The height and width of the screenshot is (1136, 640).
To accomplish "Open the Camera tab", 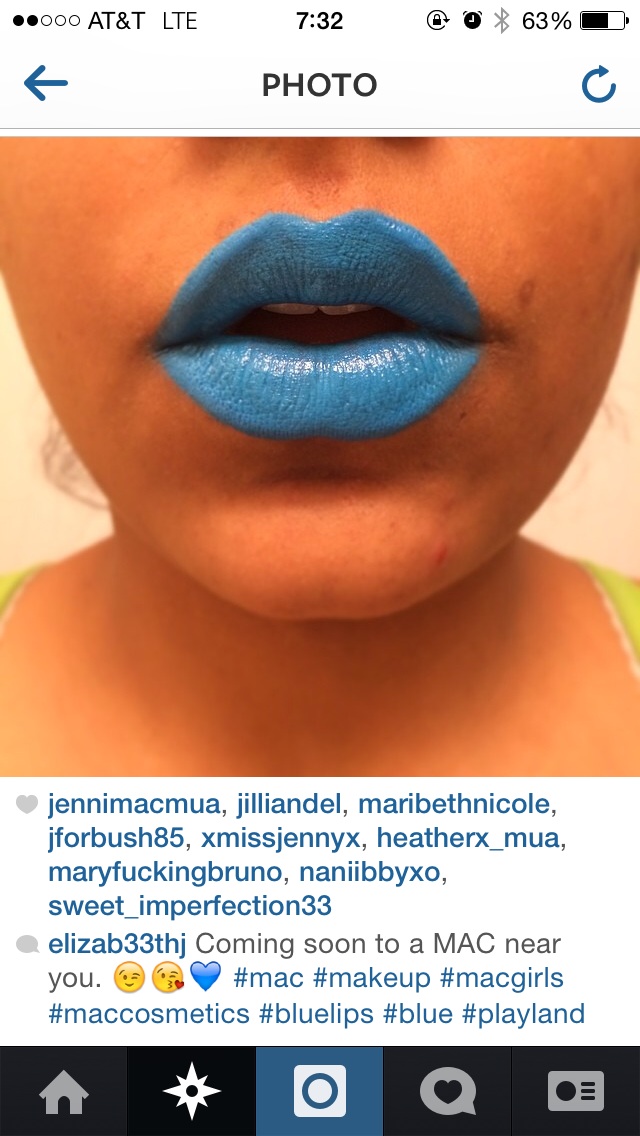I will (320, 1091).
